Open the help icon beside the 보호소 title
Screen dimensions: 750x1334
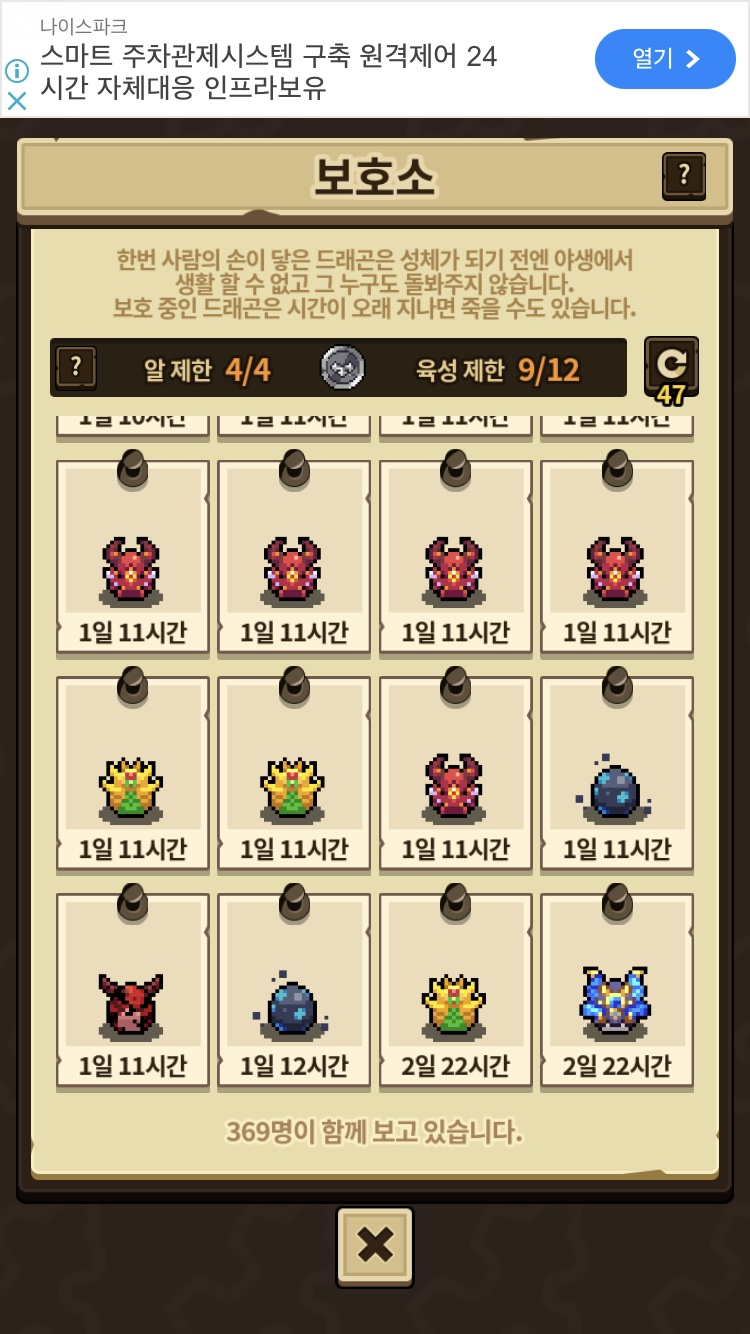[x=684, y=176]
